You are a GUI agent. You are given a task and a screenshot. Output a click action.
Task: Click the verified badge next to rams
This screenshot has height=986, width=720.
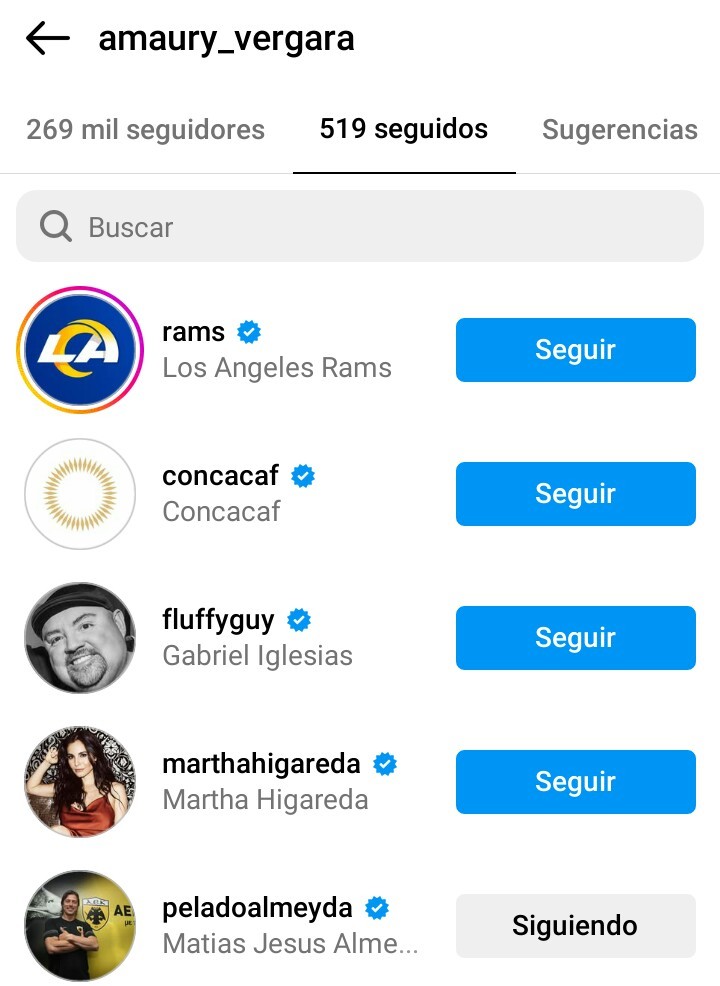pyautogui.click(x=247, y=331)
